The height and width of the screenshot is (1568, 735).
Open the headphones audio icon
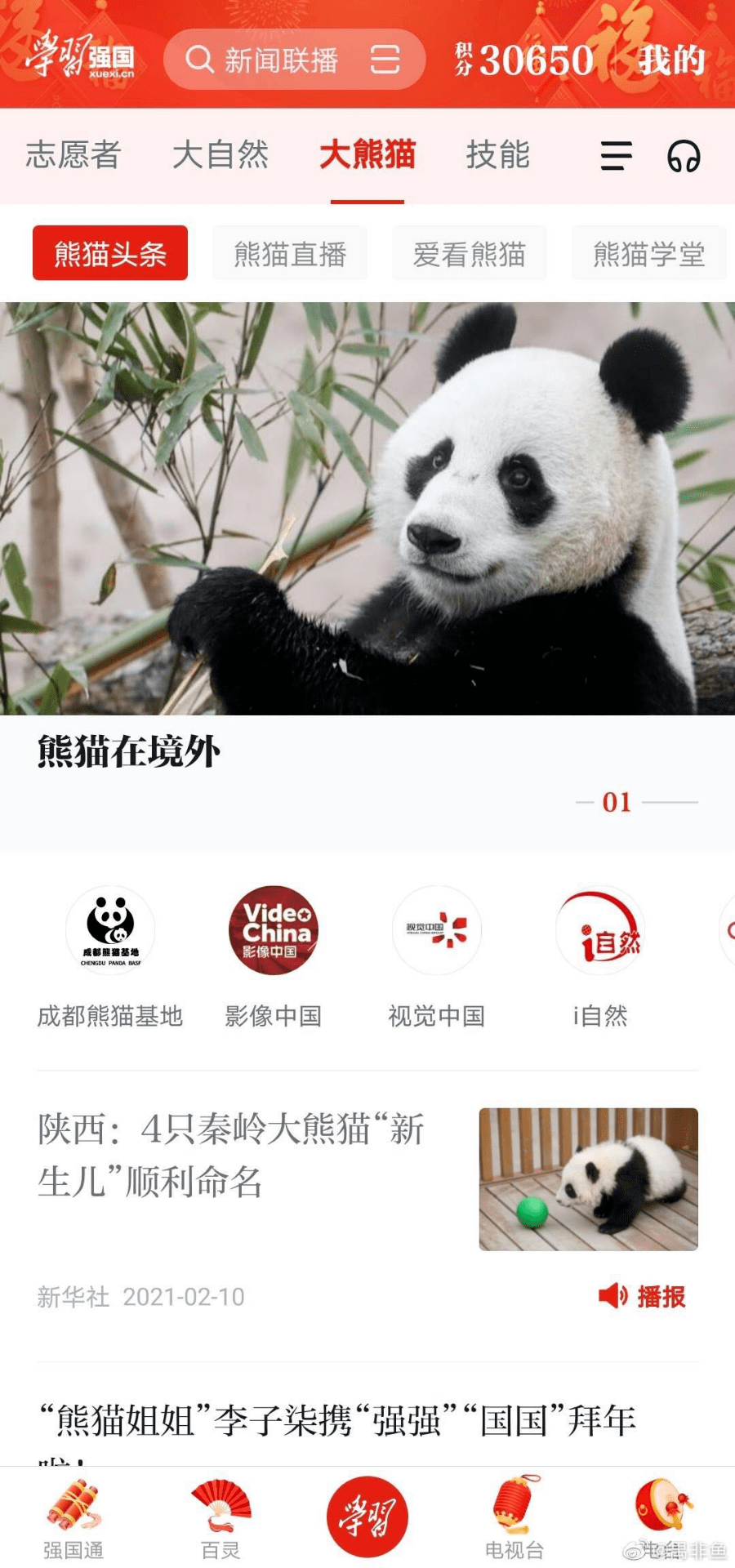click(x=684, y=155)
